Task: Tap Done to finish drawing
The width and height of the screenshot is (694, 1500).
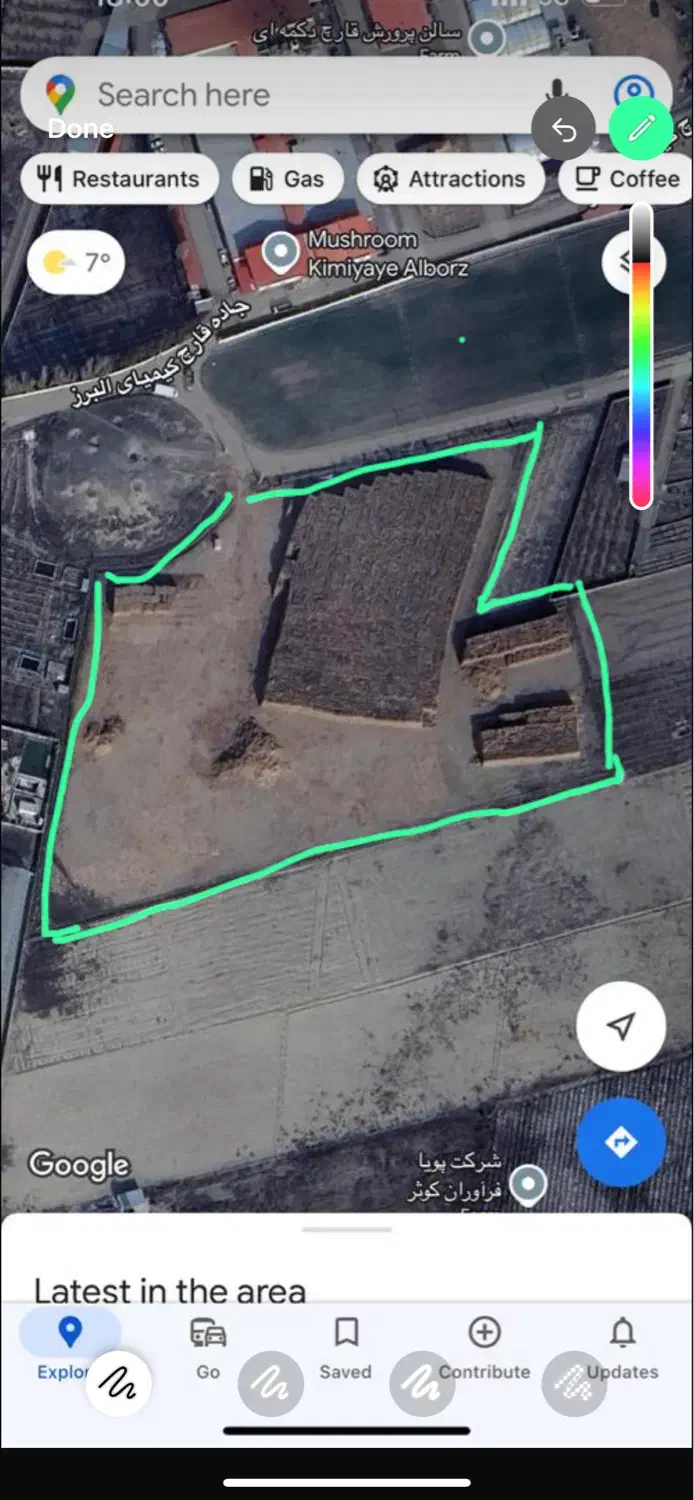Action: click(x=80, y=129)
